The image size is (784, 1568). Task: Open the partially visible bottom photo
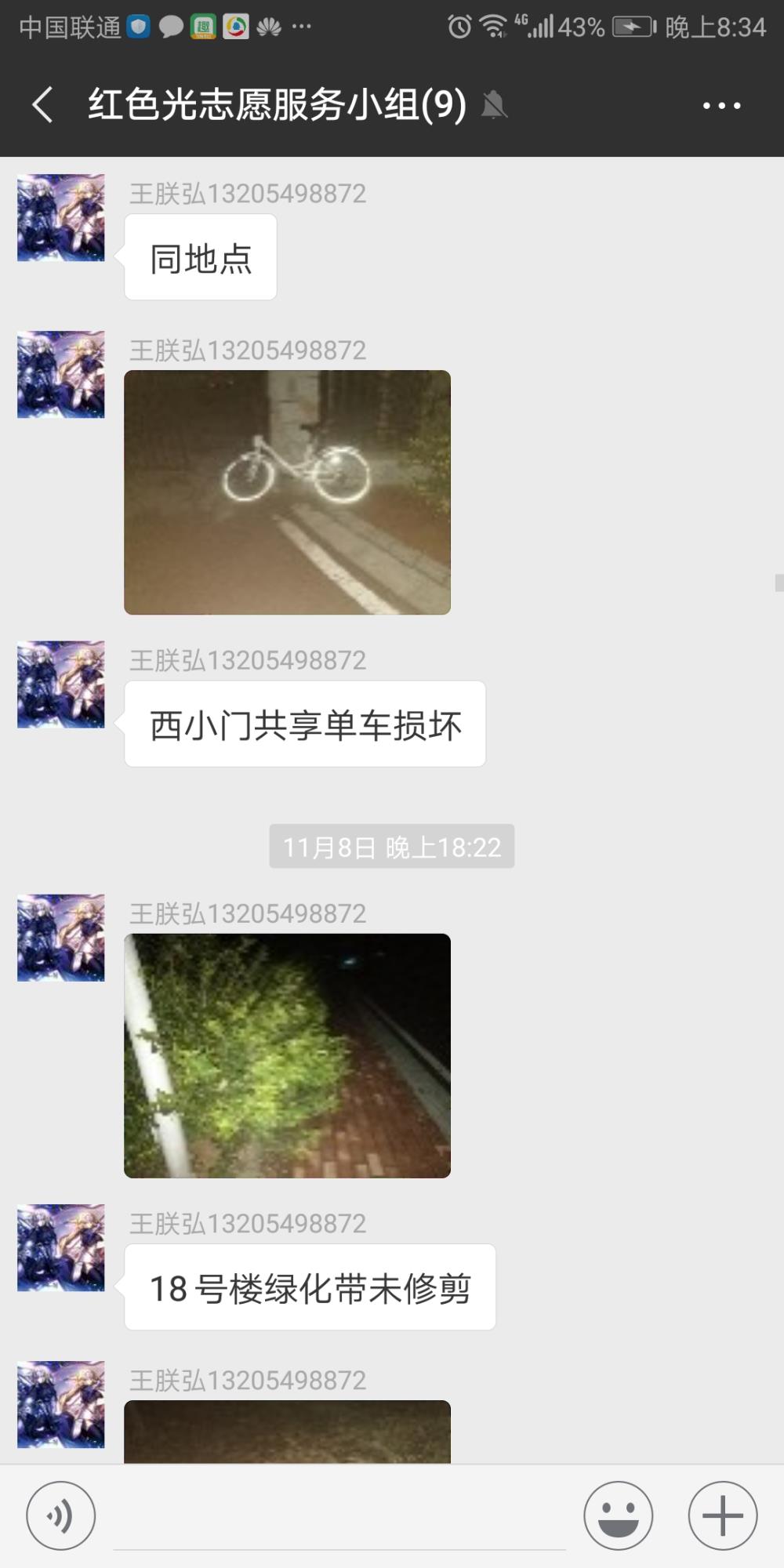click(287, 1432)
